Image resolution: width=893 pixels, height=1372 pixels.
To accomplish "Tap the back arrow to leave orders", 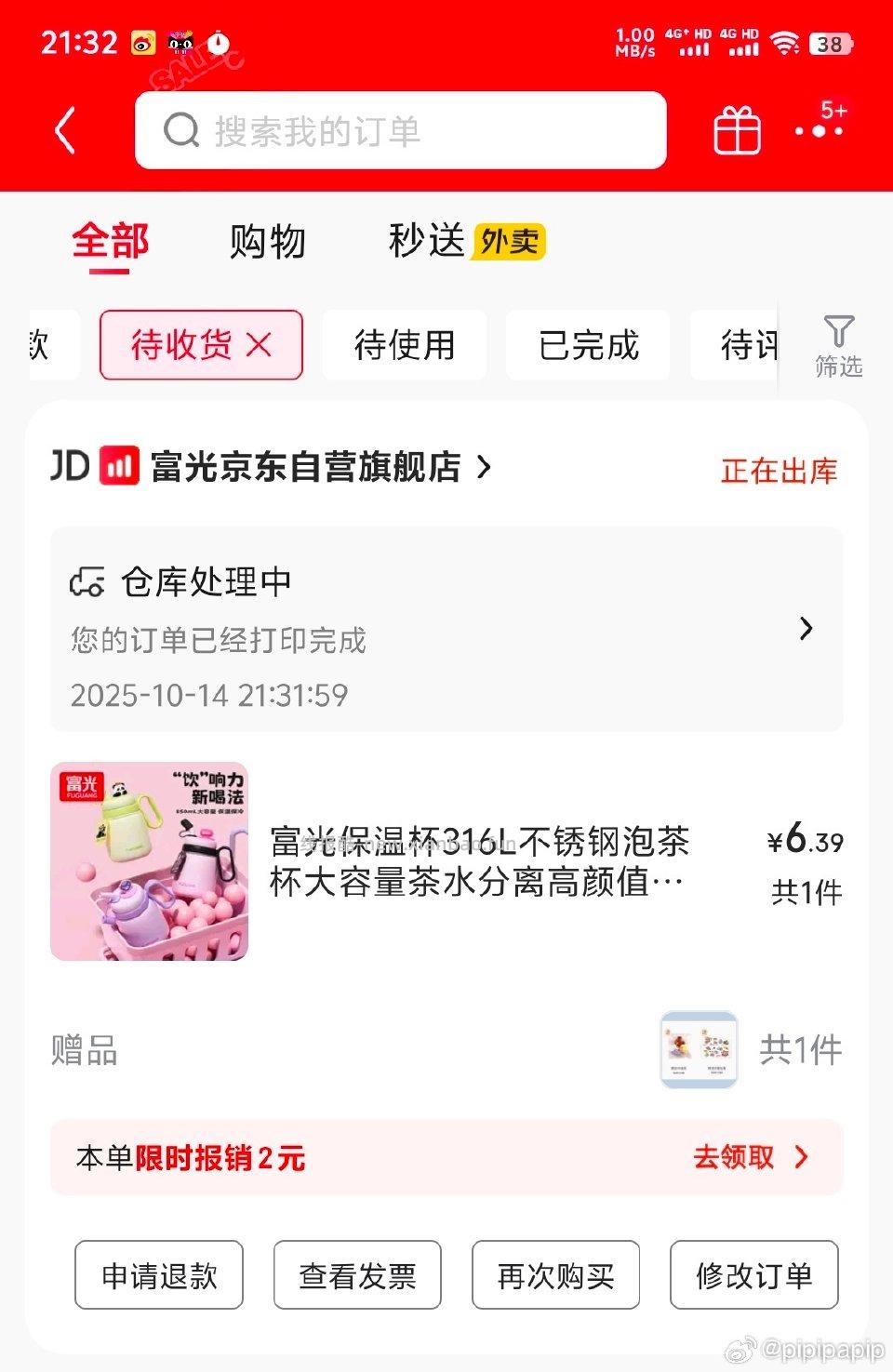I will point(65,130).
